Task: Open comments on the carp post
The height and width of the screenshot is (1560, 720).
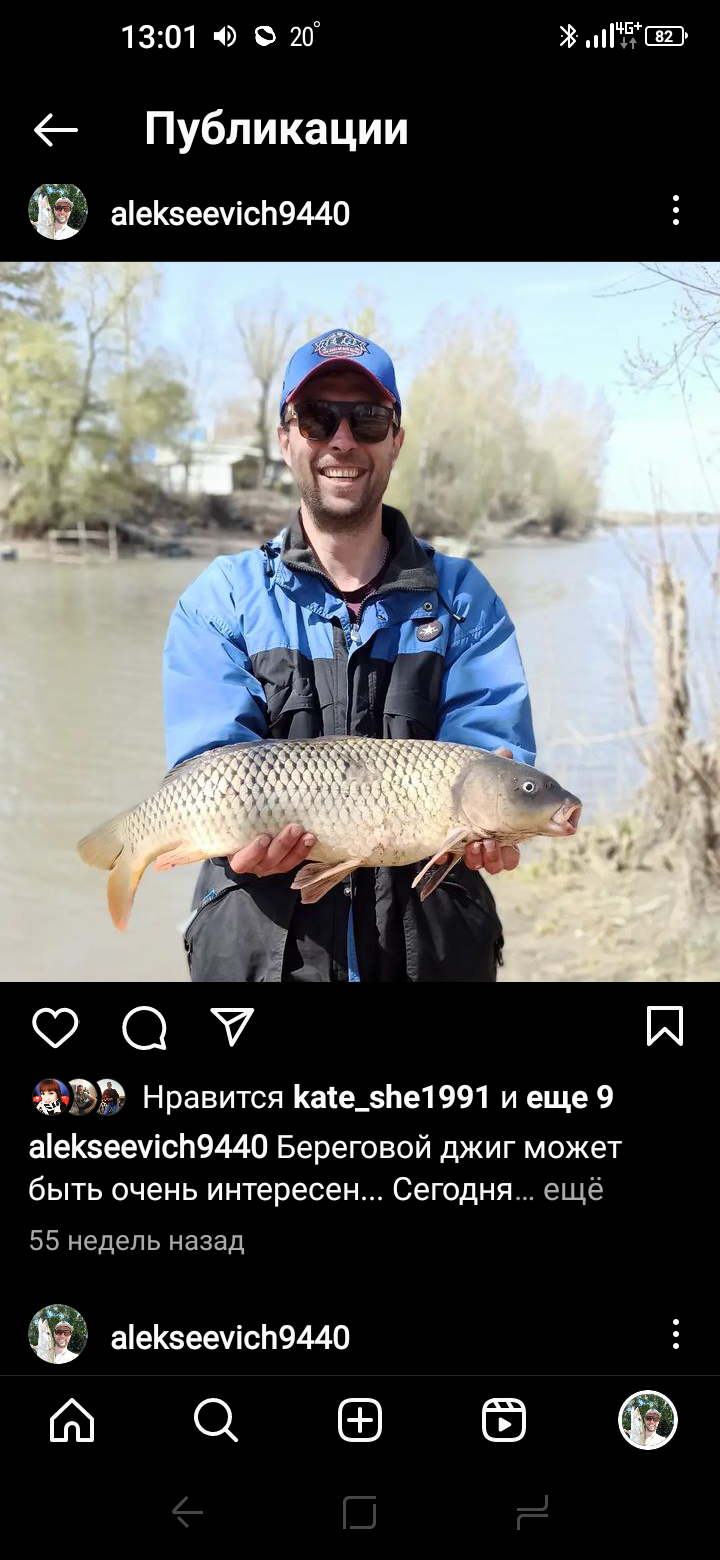Action: 144,1027
